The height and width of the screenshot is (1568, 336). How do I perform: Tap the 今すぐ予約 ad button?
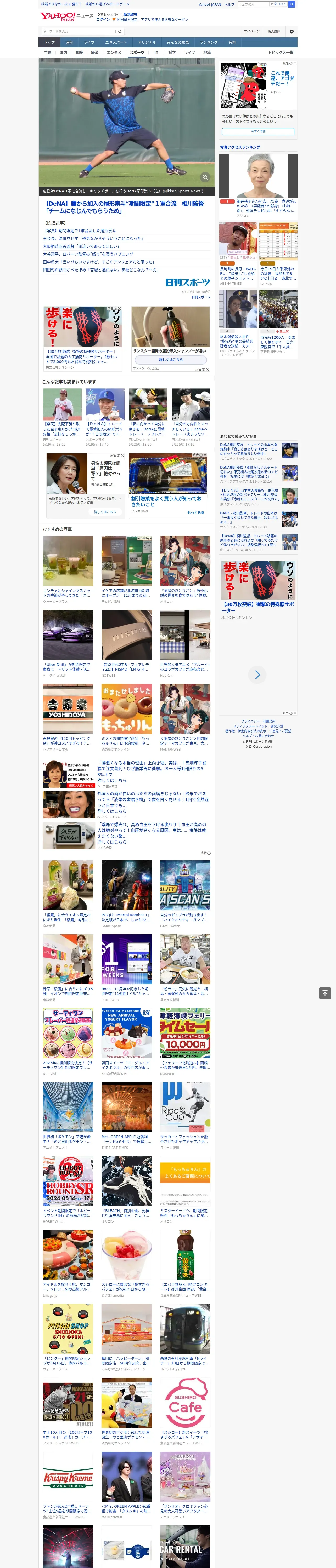[258, 131]
